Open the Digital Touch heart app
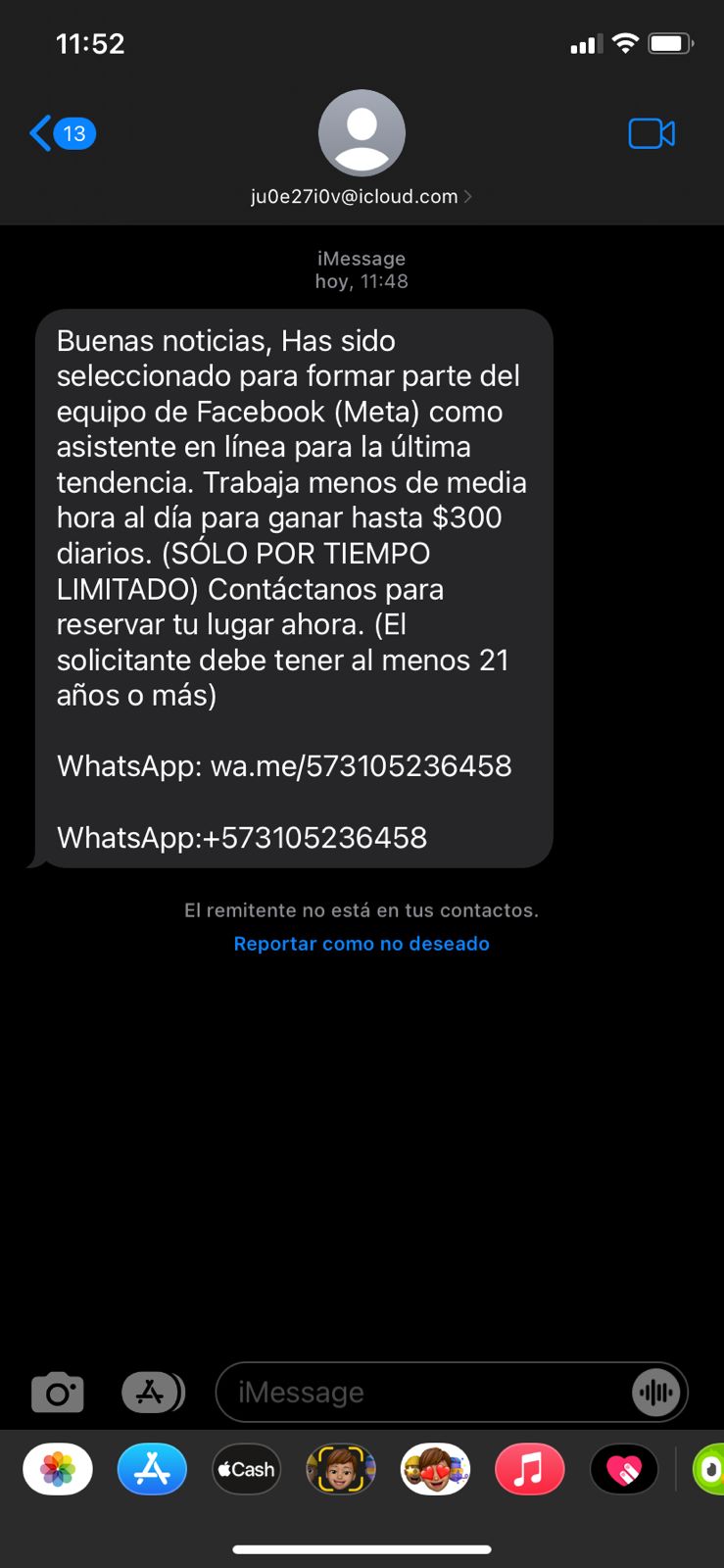Viewport: 724px width, 1568px height. [x=623, y=1469]
